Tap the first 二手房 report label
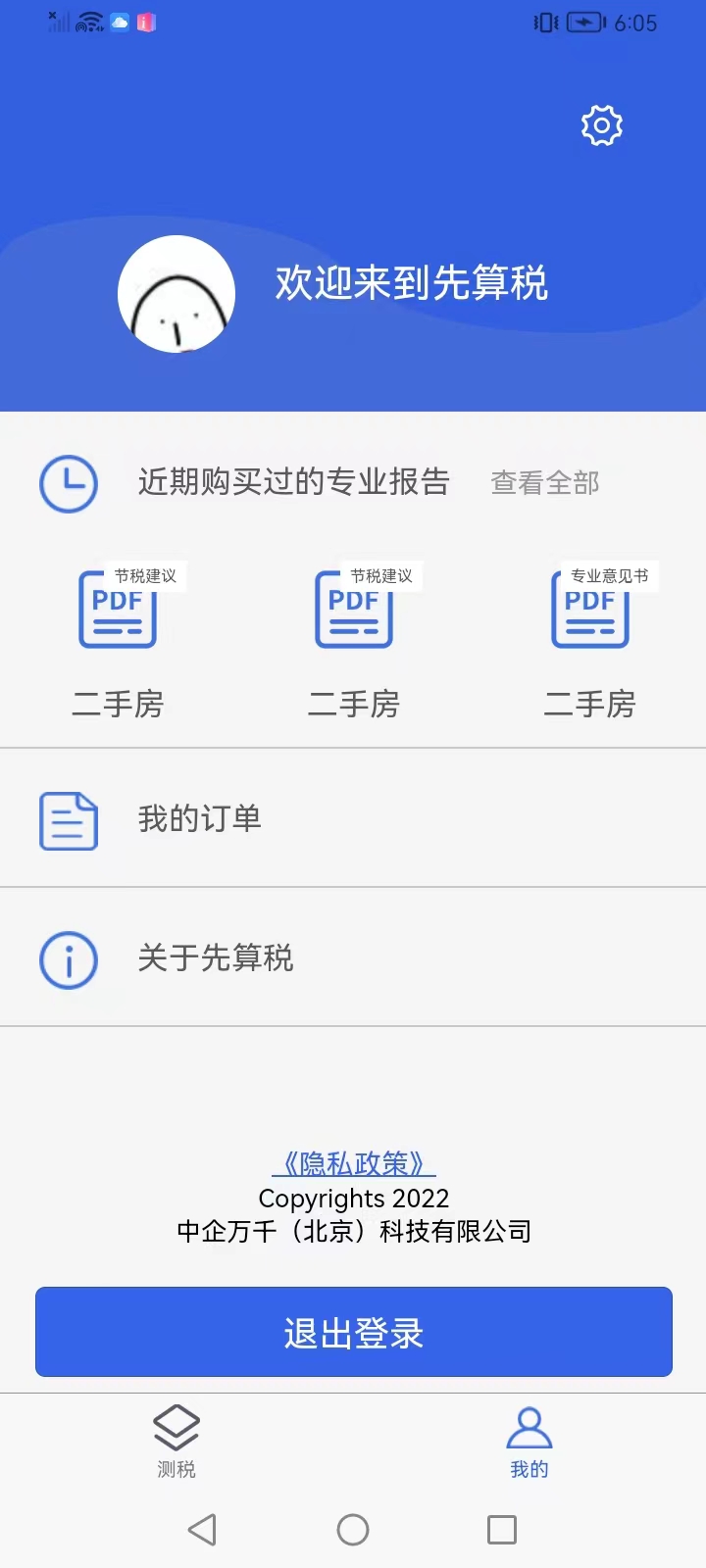Image resolution: width=706 pixels, height=1568 pixels. pyautogui.click(x=117, y=704)
